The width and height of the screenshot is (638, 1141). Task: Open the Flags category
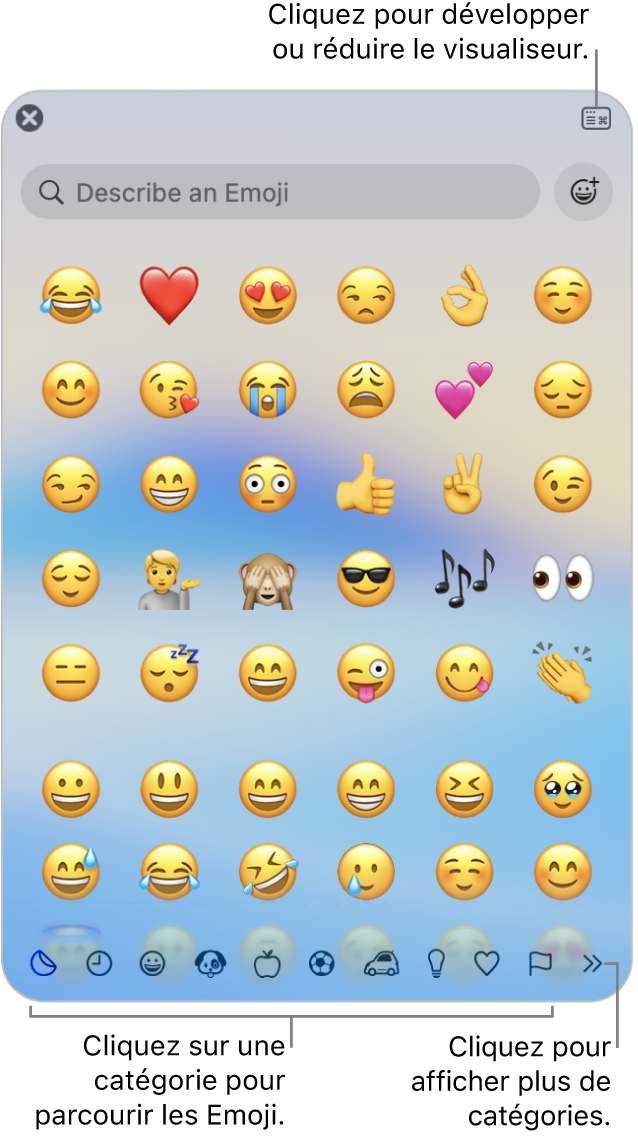[540, 963]
